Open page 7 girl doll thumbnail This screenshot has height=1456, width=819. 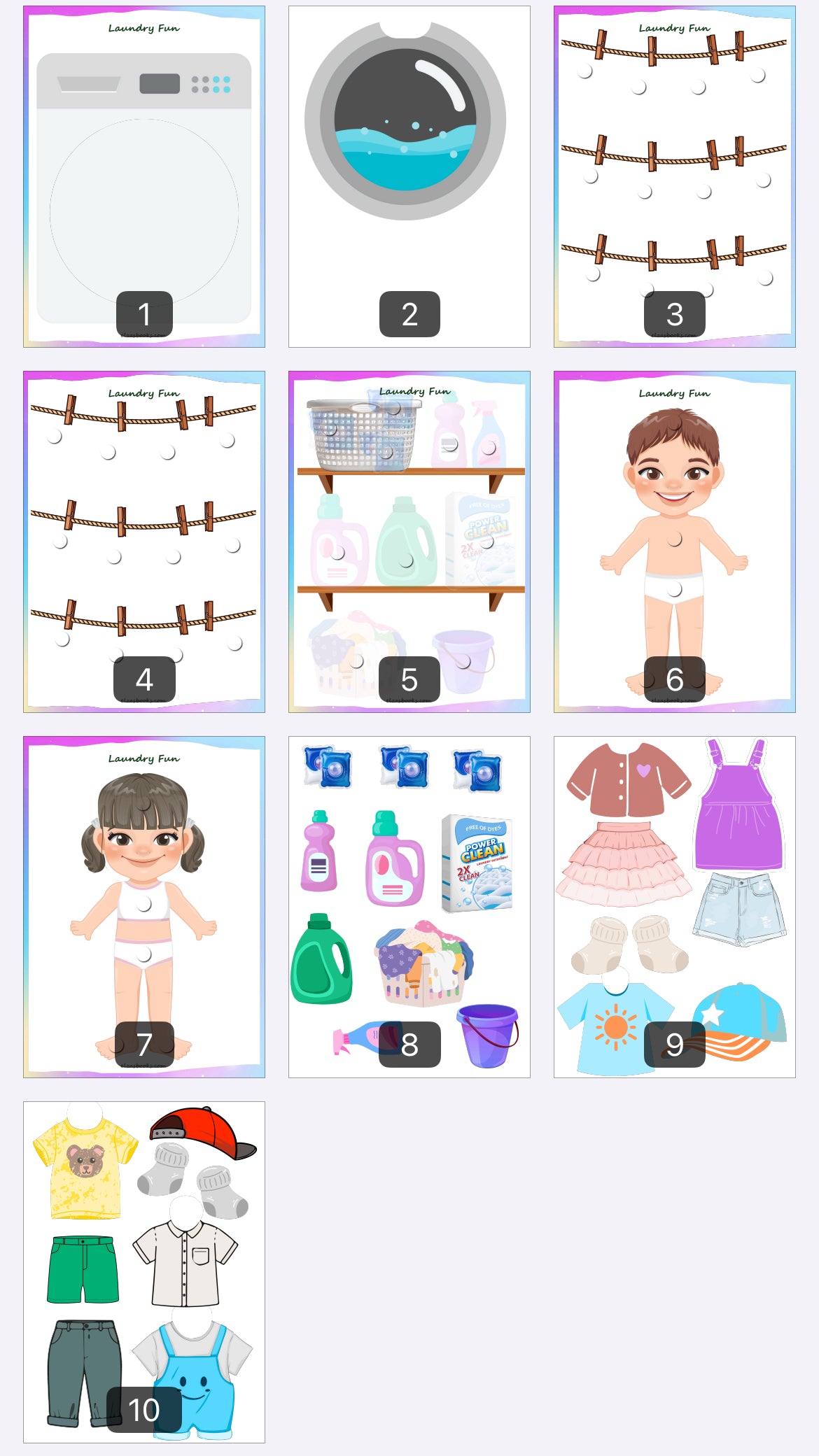click(x=144, y=907)
